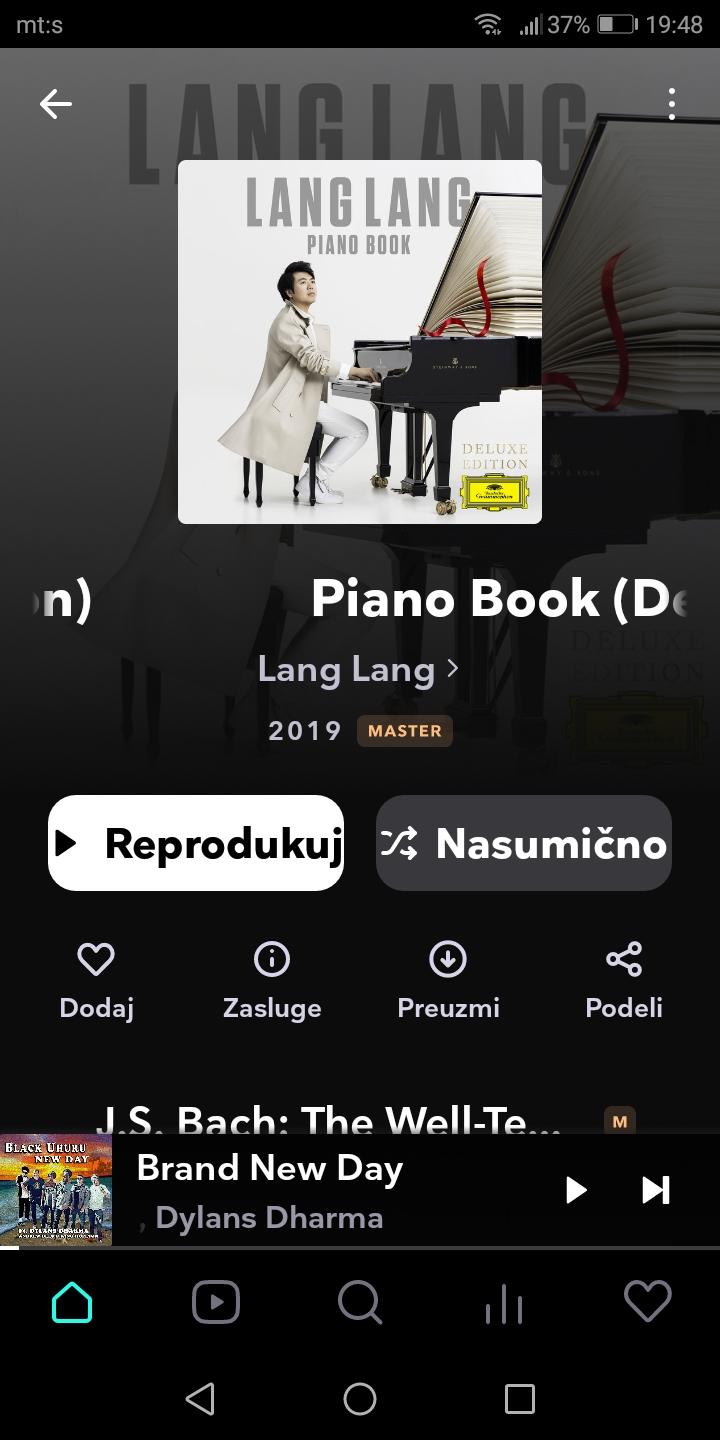720x1440 pixels.
Task: Start album playback with Reprodukuj
Action: pyautogui.click(x=196, y=843)
